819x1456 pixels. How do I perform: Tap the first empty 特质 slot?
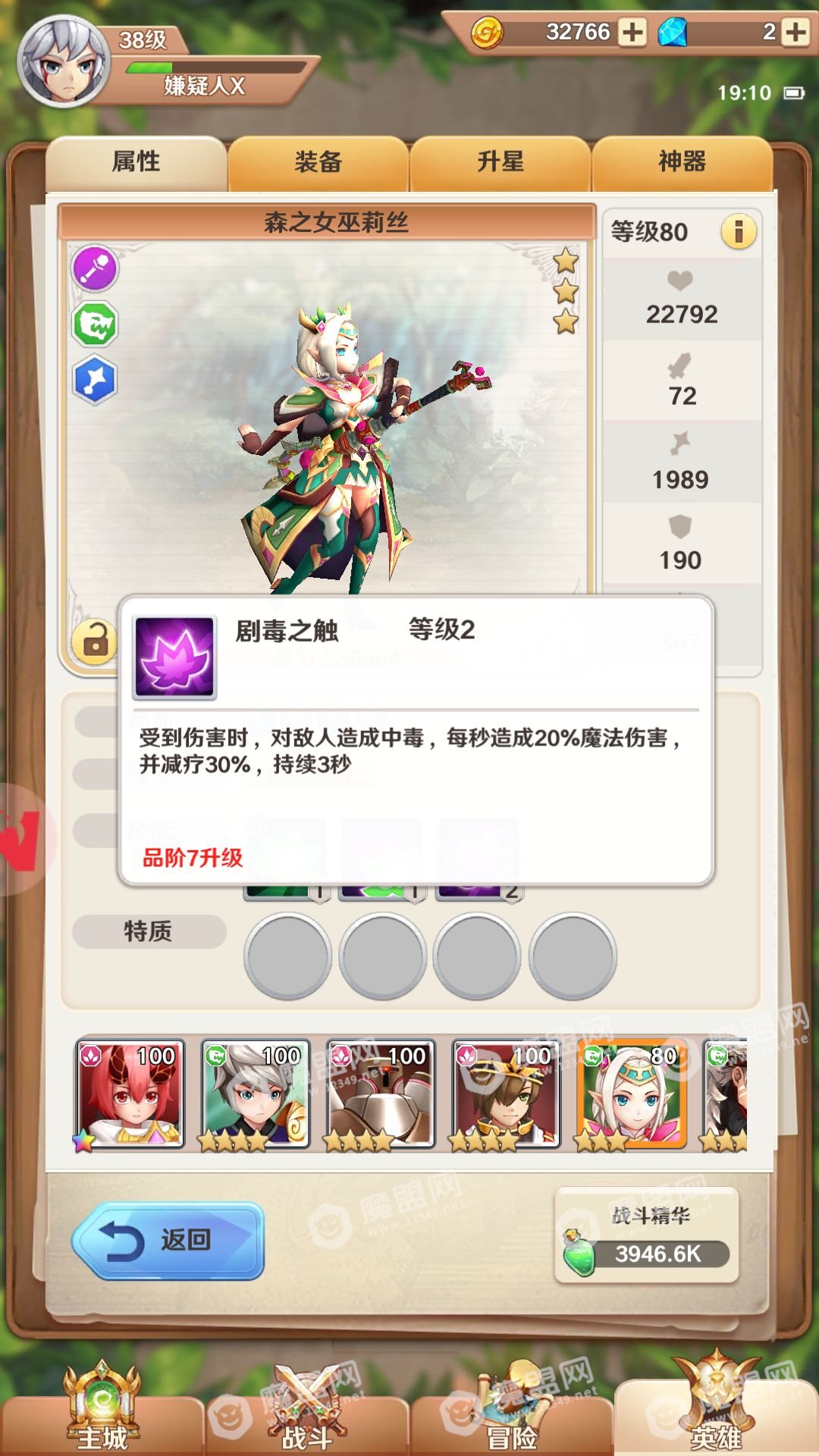tap(287, 955)
